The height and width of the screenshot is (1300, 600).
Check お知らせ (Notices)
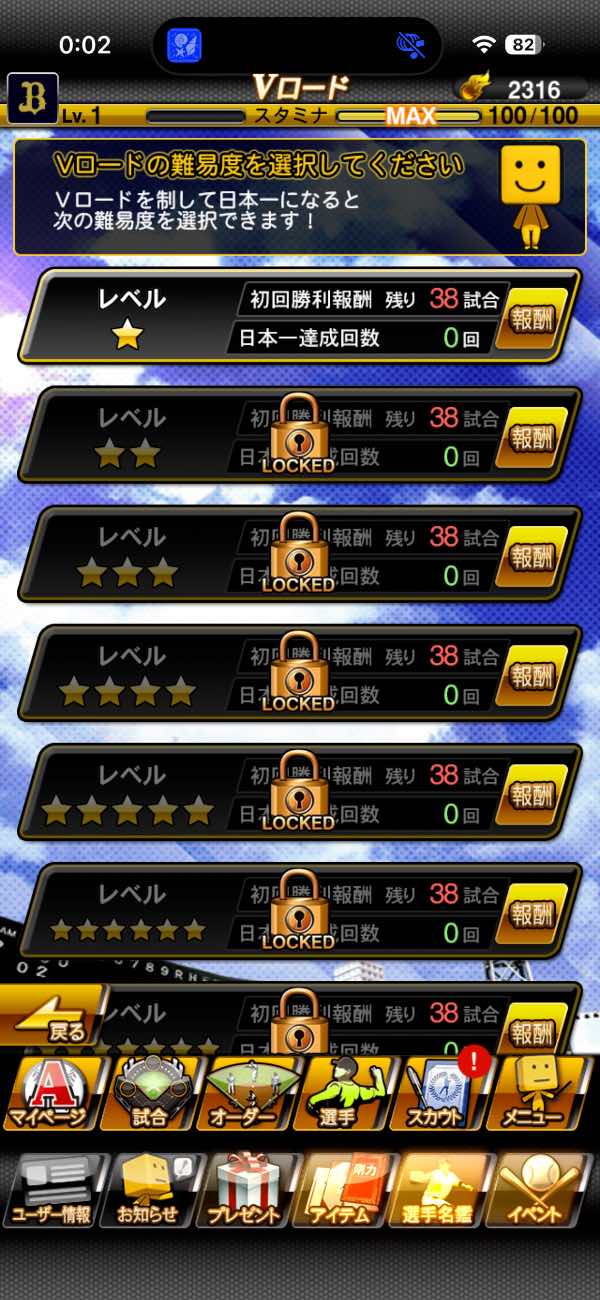150,1190
